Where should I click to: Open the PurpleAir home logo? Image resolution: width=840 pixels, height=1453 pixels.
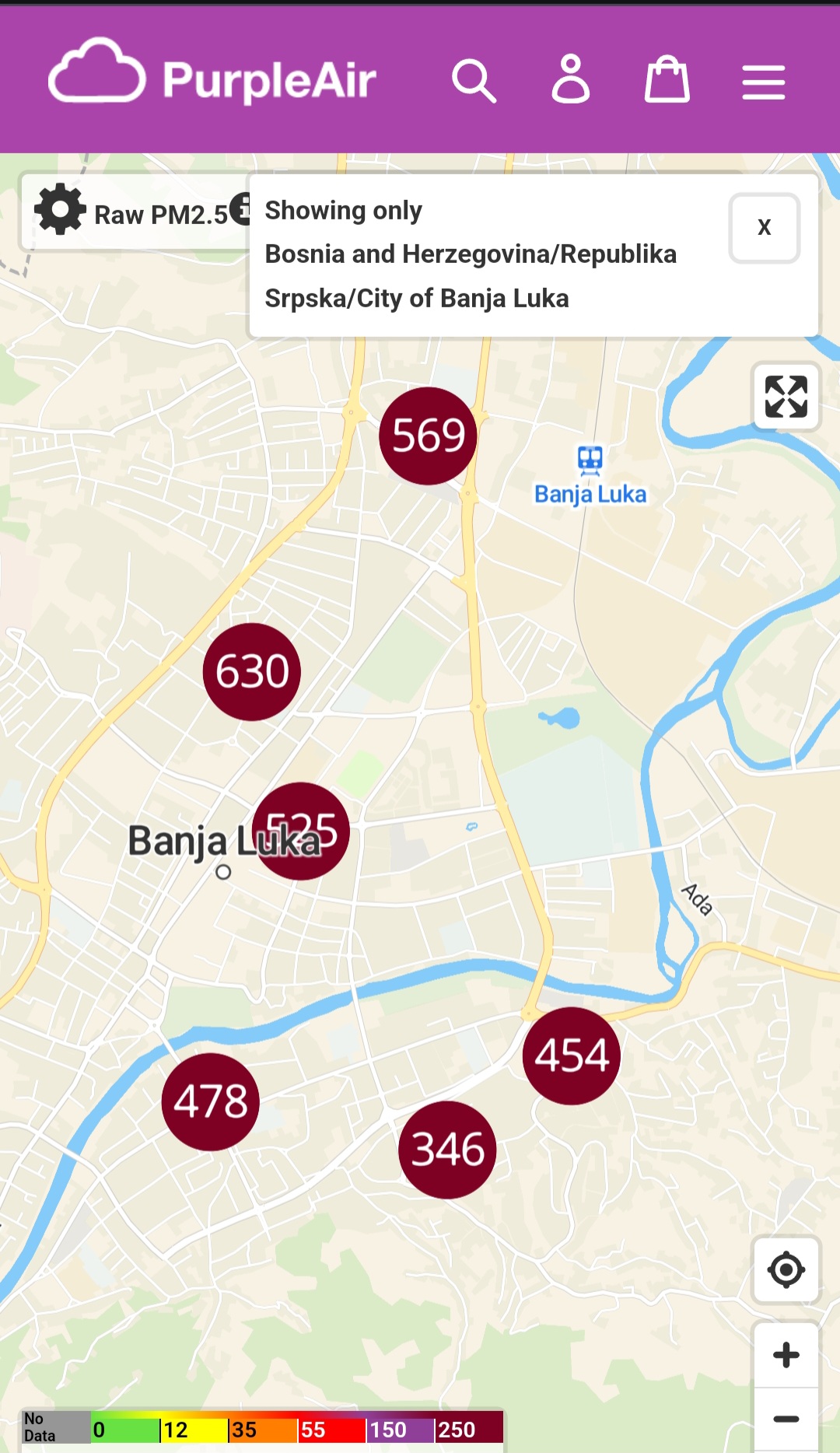(x=212, y=78)
